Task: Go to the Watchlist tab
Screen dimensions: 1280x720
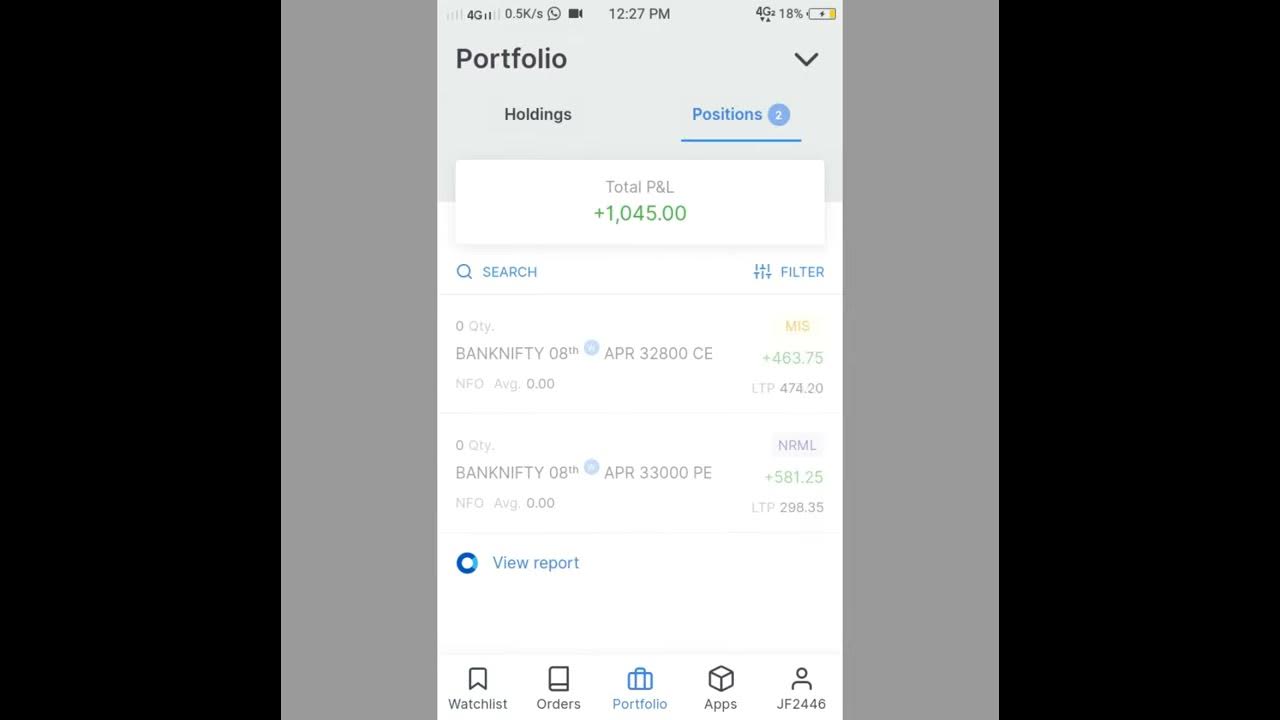Action: click(478, 688)
